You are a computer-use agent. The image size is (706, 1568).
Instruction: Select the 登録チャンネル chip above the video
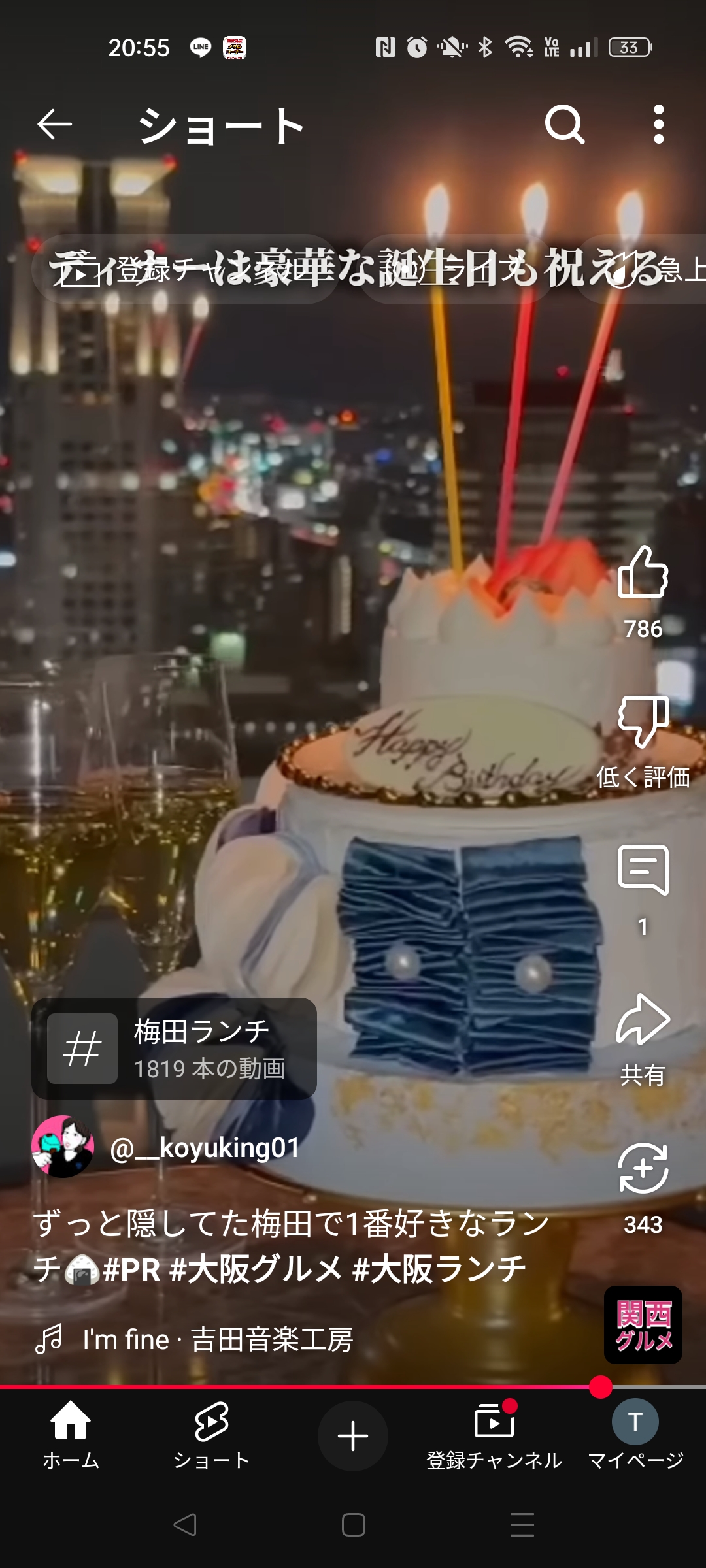click(183, 269)
